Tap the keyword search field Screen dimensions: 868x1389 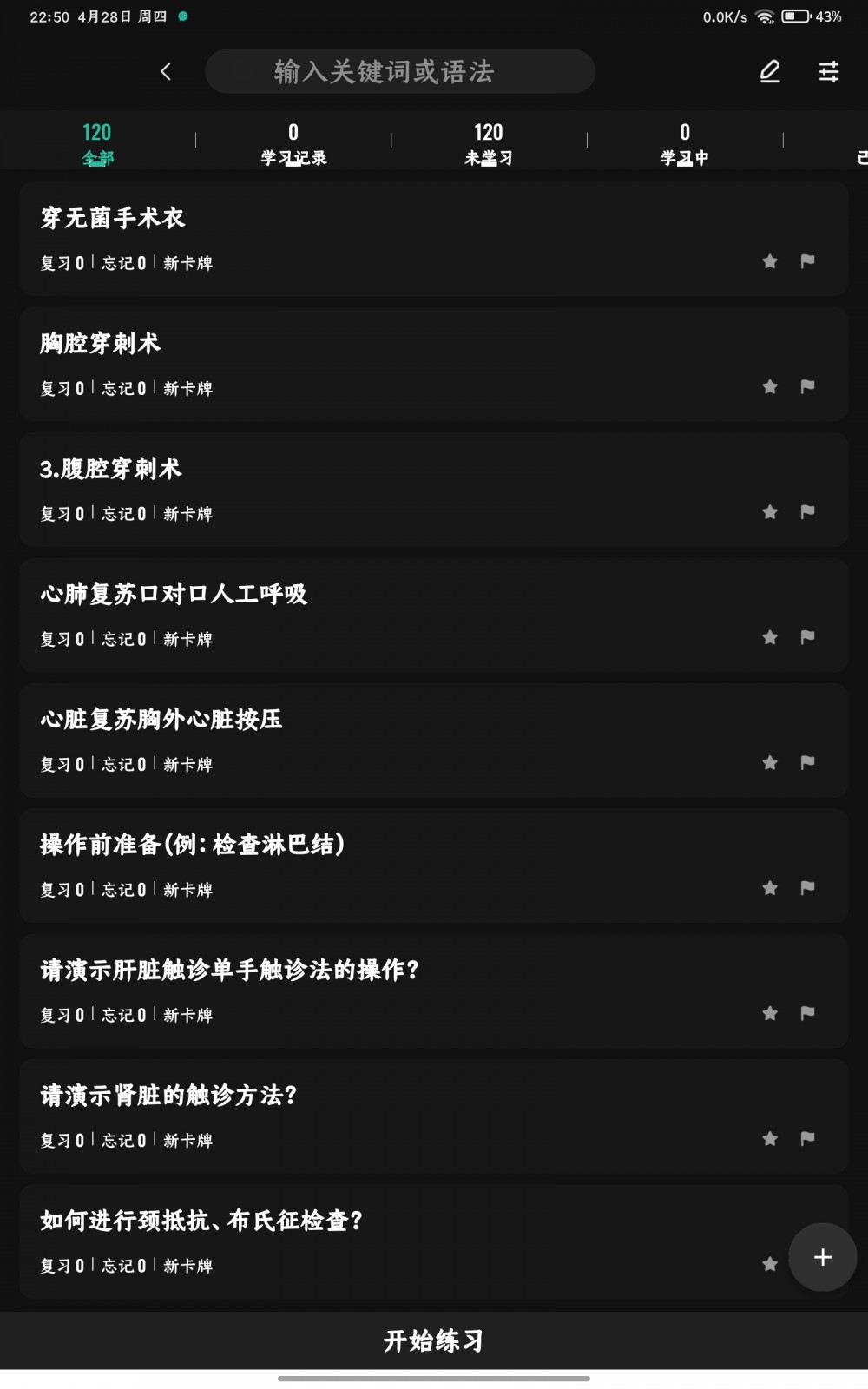coord(400,71)
